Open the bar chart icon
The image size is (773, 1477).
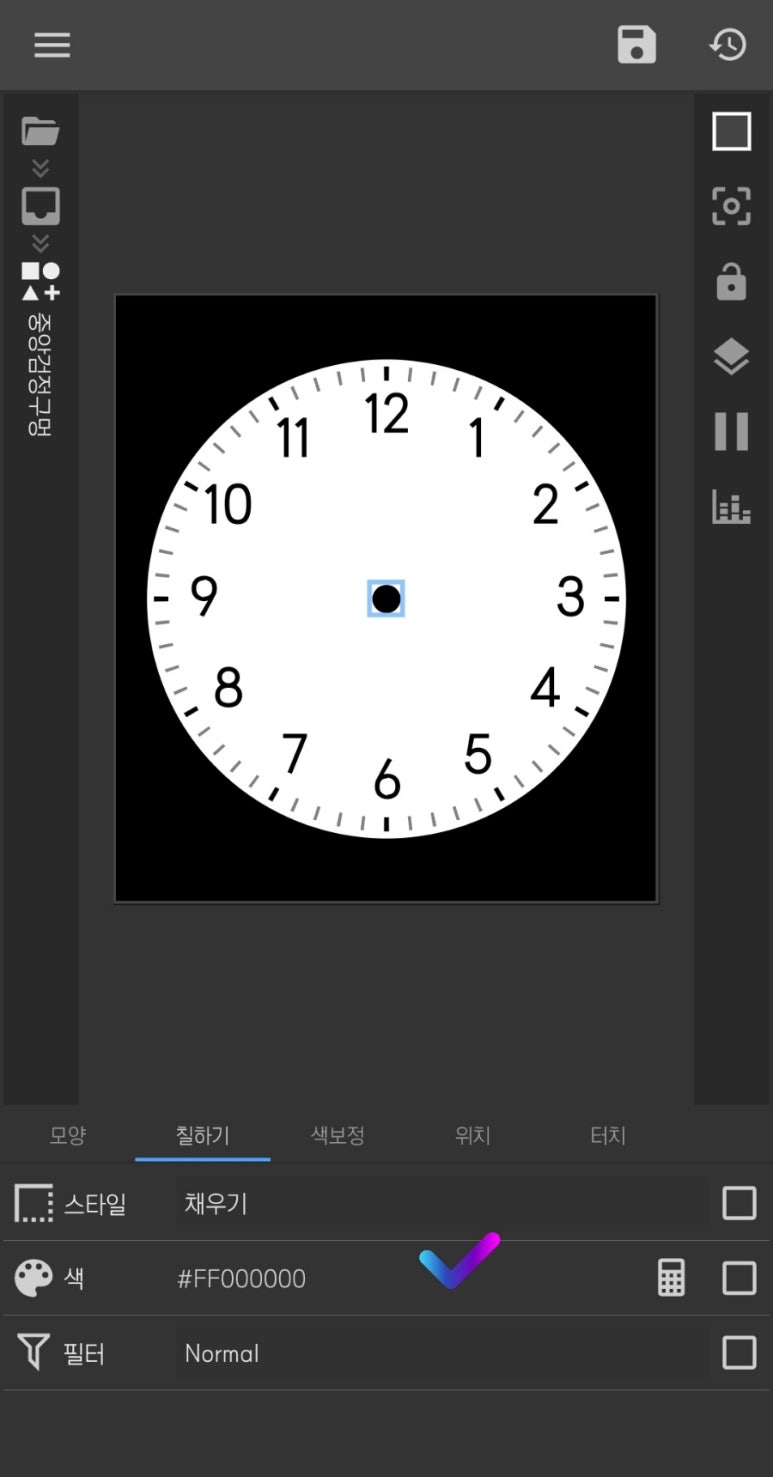[x=731, y=507]
